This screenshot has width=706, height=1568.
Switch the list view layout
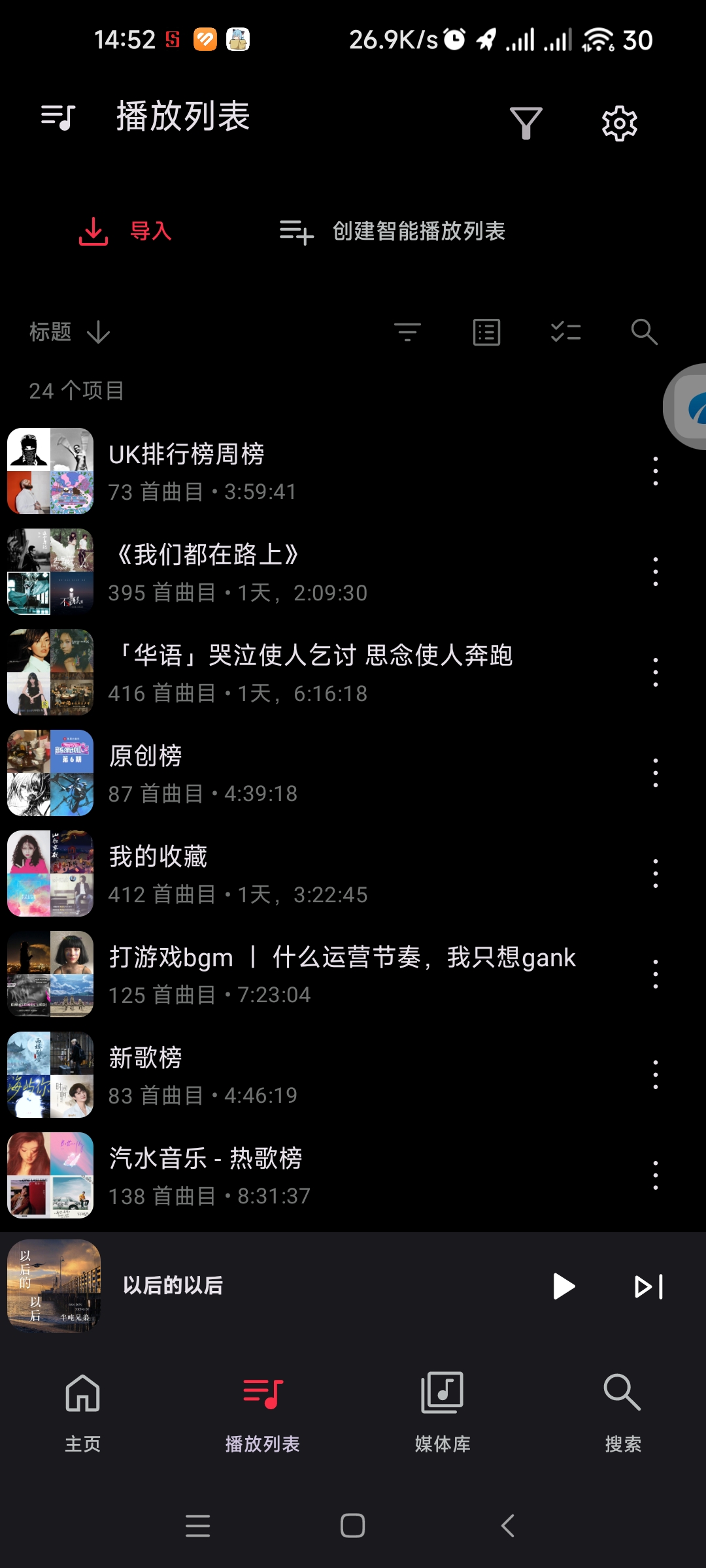[486, 332]
